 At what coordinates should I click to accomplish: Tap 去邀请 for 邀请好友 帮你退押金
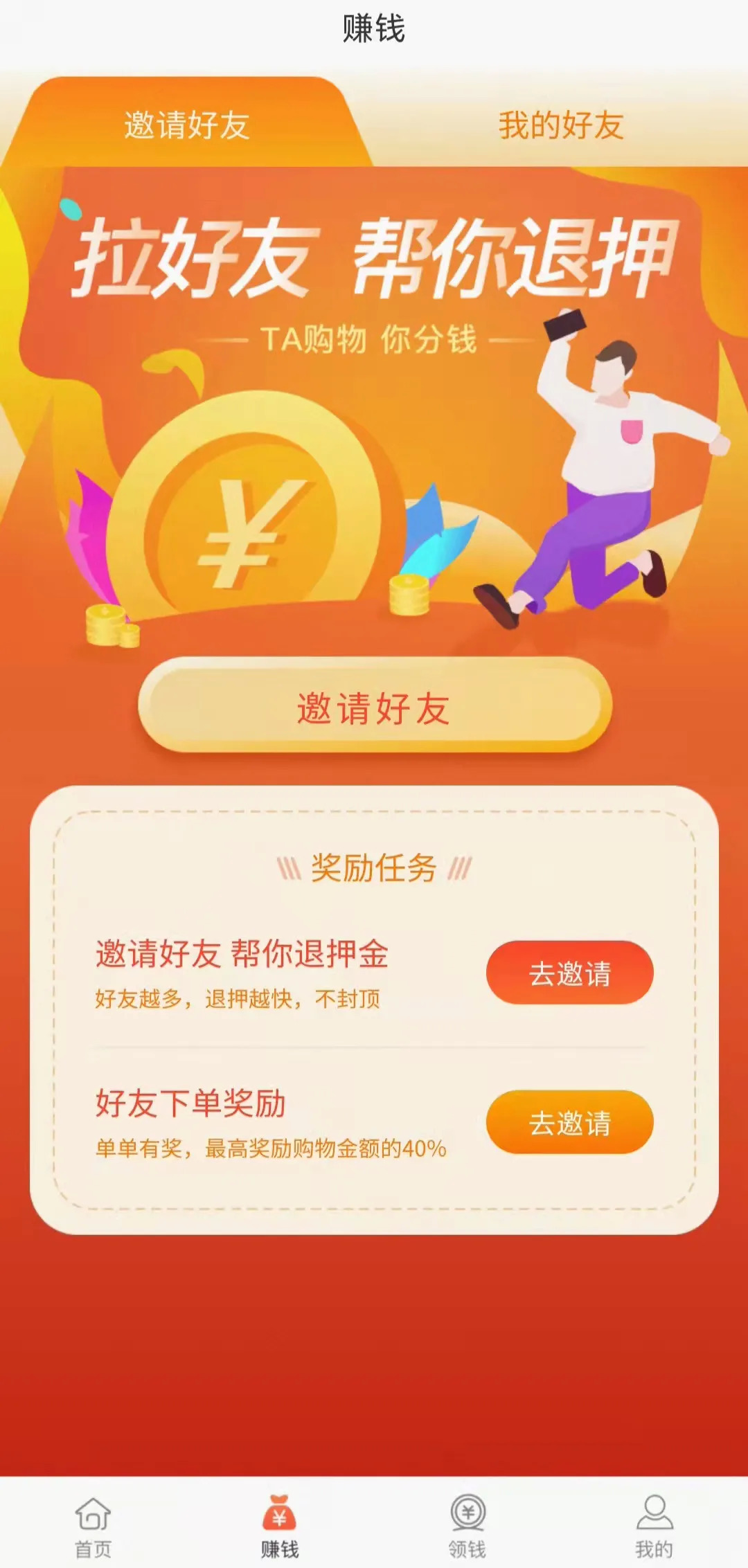569,973
